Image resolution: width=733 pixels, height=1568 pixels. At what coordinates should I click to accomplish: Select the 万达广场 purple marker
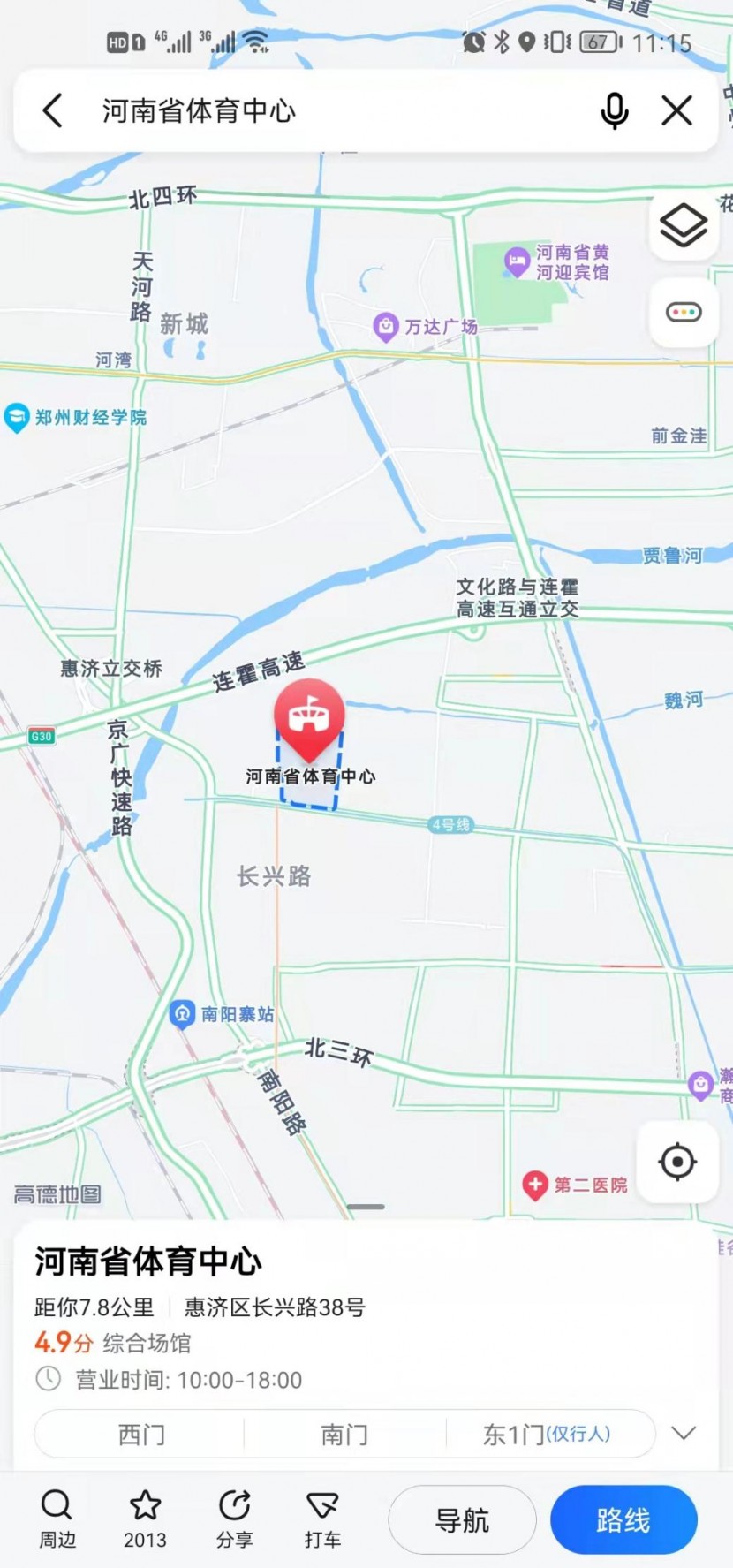click(385, 325)
